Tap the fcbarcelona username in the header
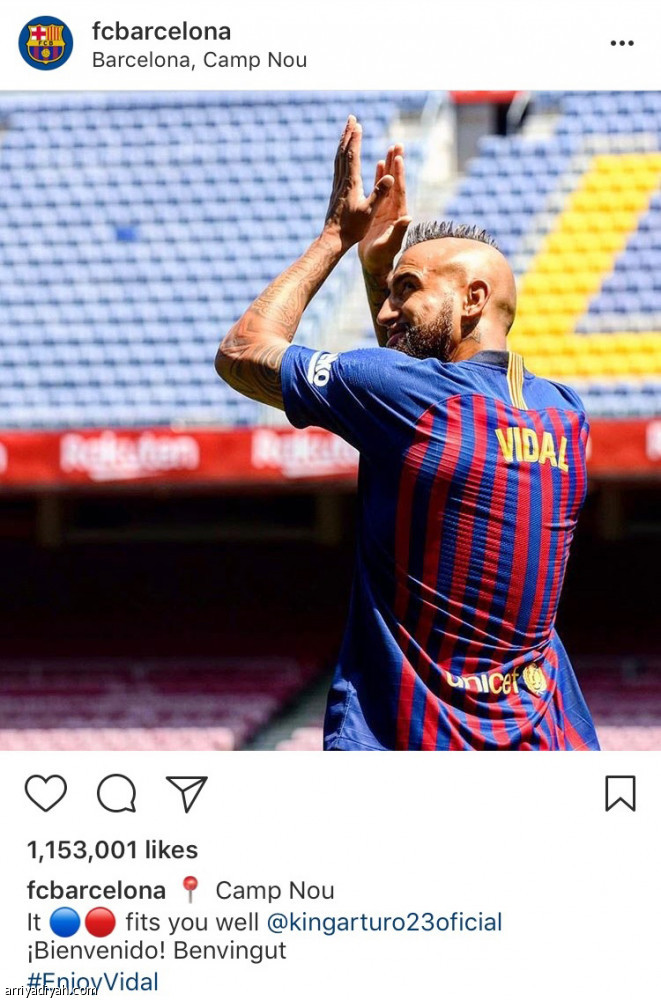 point(161,31)
